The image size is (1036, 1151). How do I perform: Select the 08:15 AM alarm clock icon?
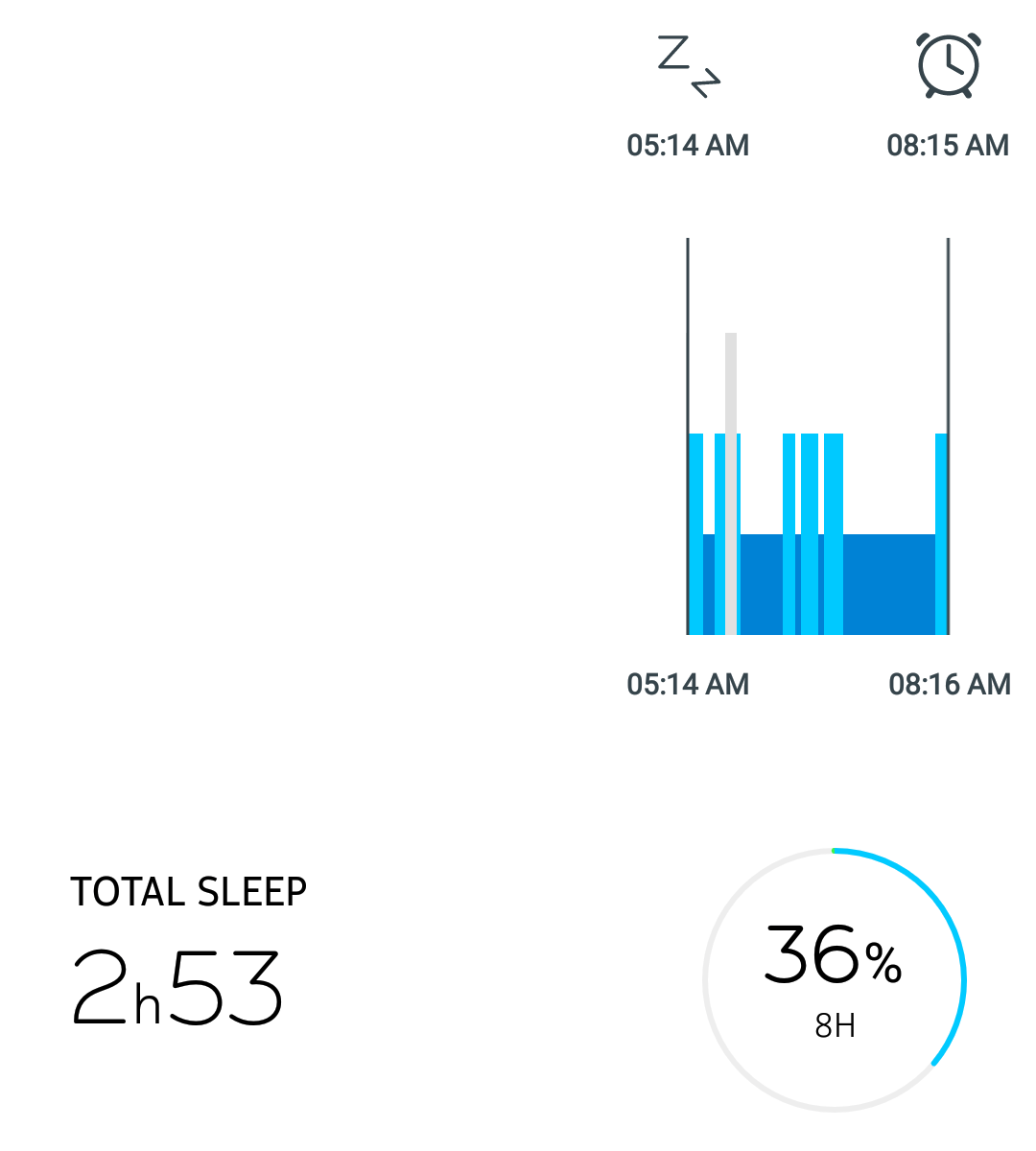click(x=949, y=65)
